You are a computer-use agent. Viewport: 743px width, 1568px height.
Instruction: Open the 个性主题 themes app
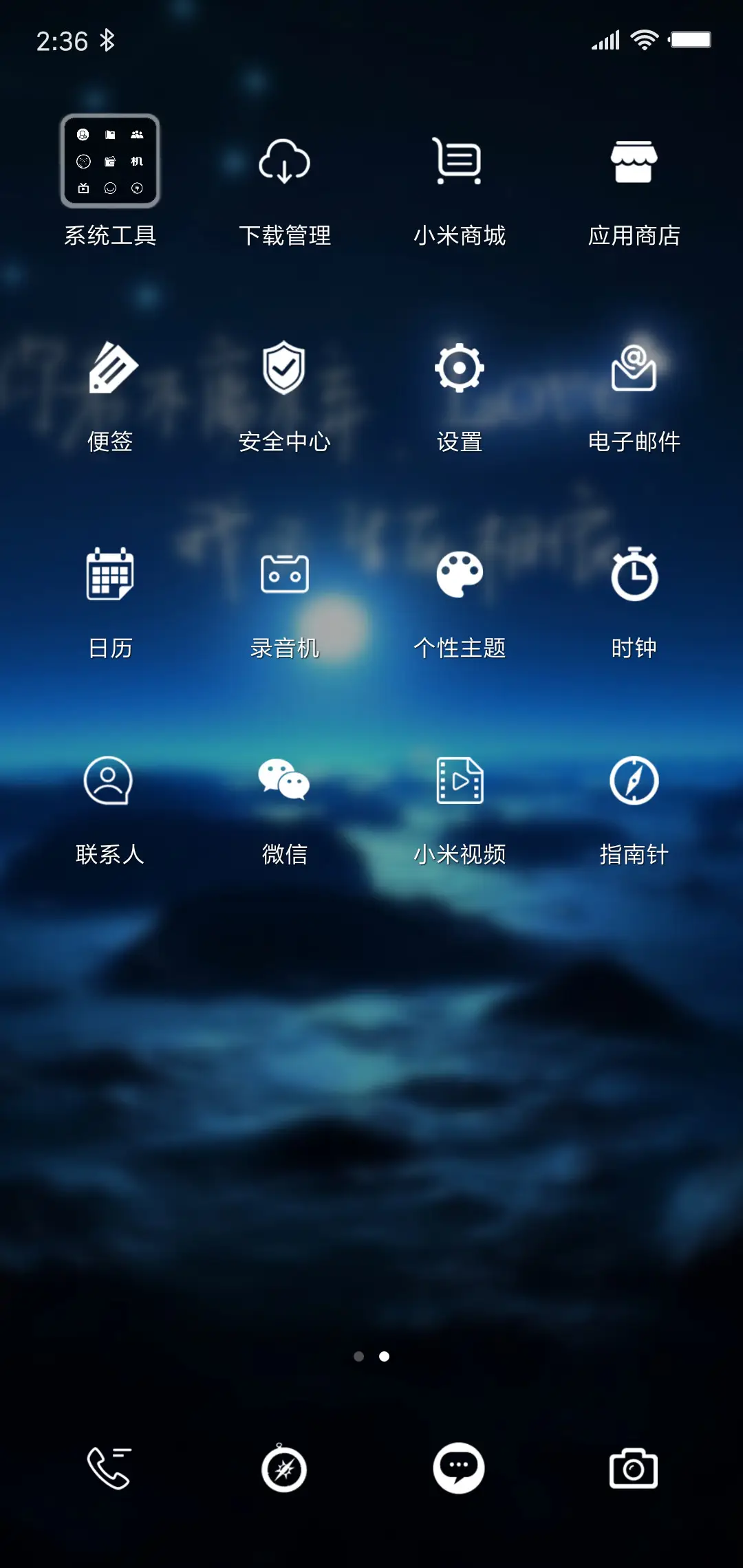(x=458, y=576)
